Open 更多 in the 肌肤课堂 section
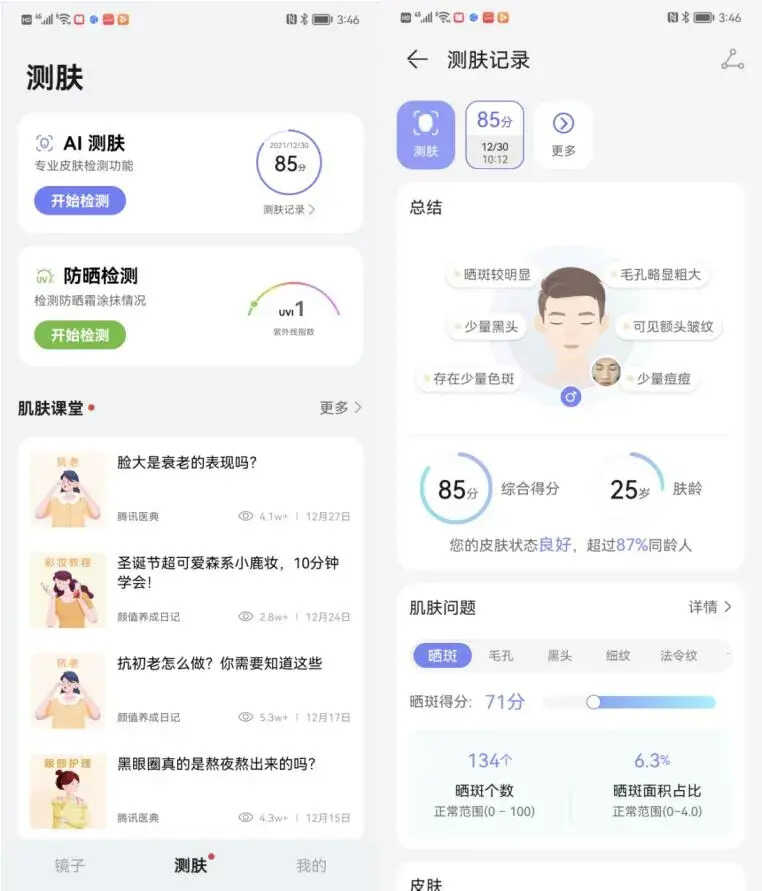 click(x=341, y=408)
